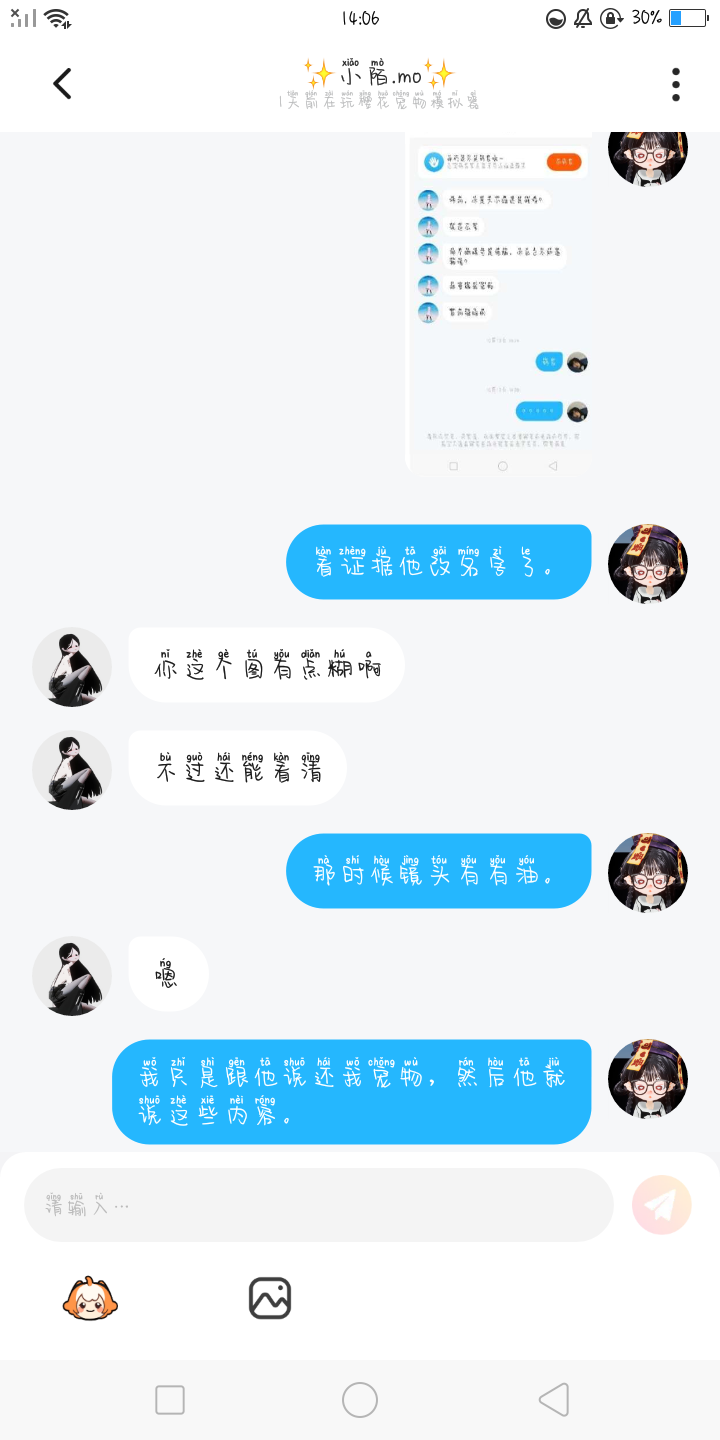This screenshot has height=1440, width=720.
Task: Open the three-dot overflow menu
Action: (676, 84)
